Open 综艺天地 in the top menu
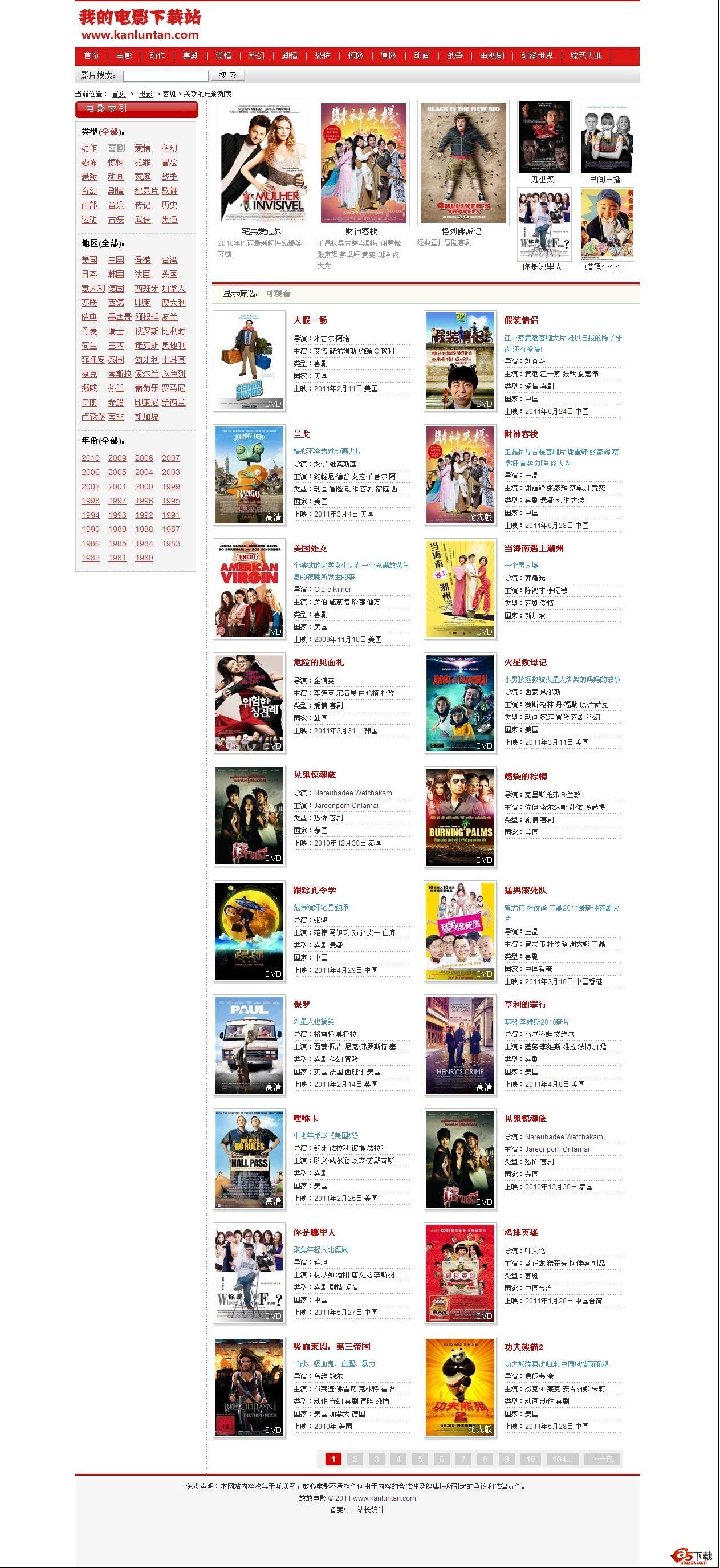Image resolution: width=720 pixels, height=1568 pixels. [585, 56]
